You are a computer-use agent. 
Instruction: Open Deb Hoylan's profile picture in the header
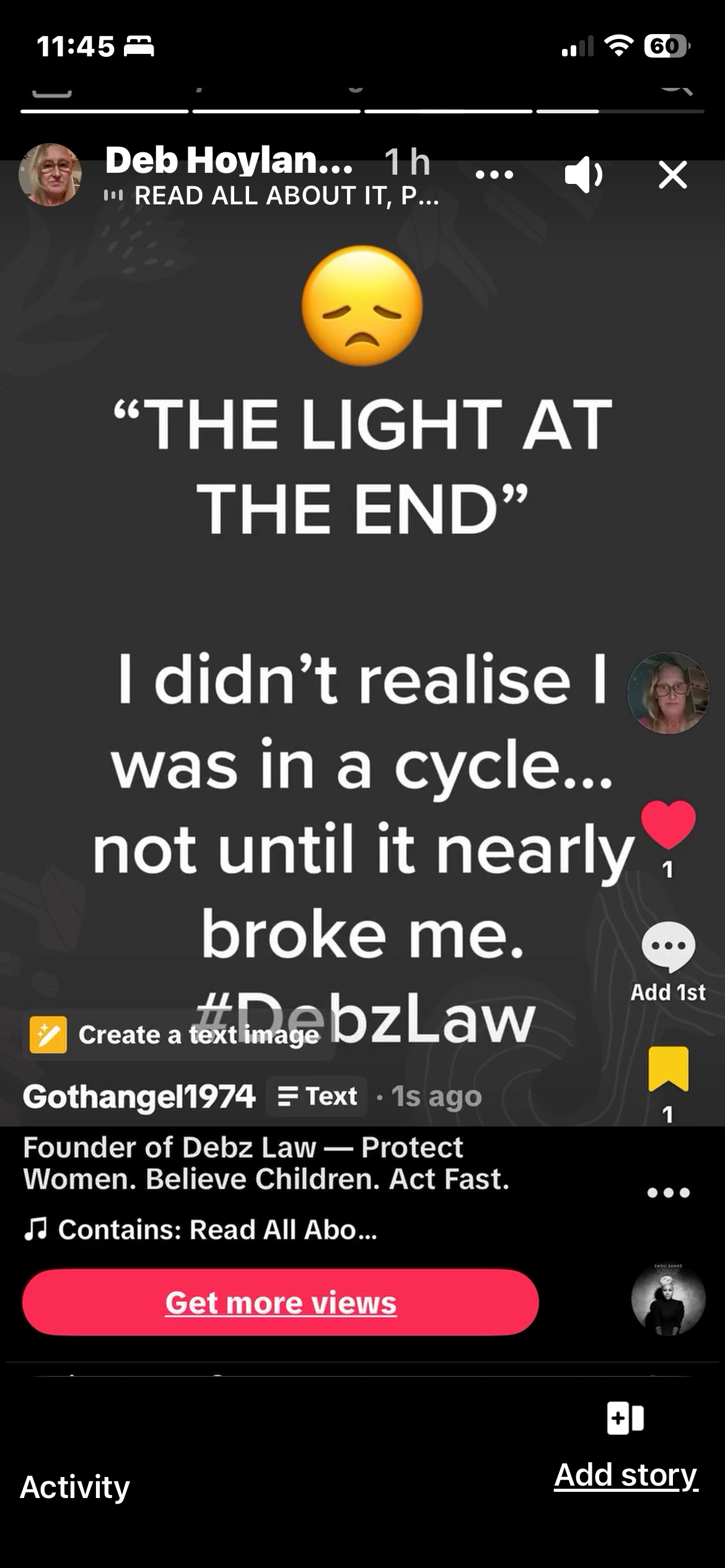tap(50, 175)
